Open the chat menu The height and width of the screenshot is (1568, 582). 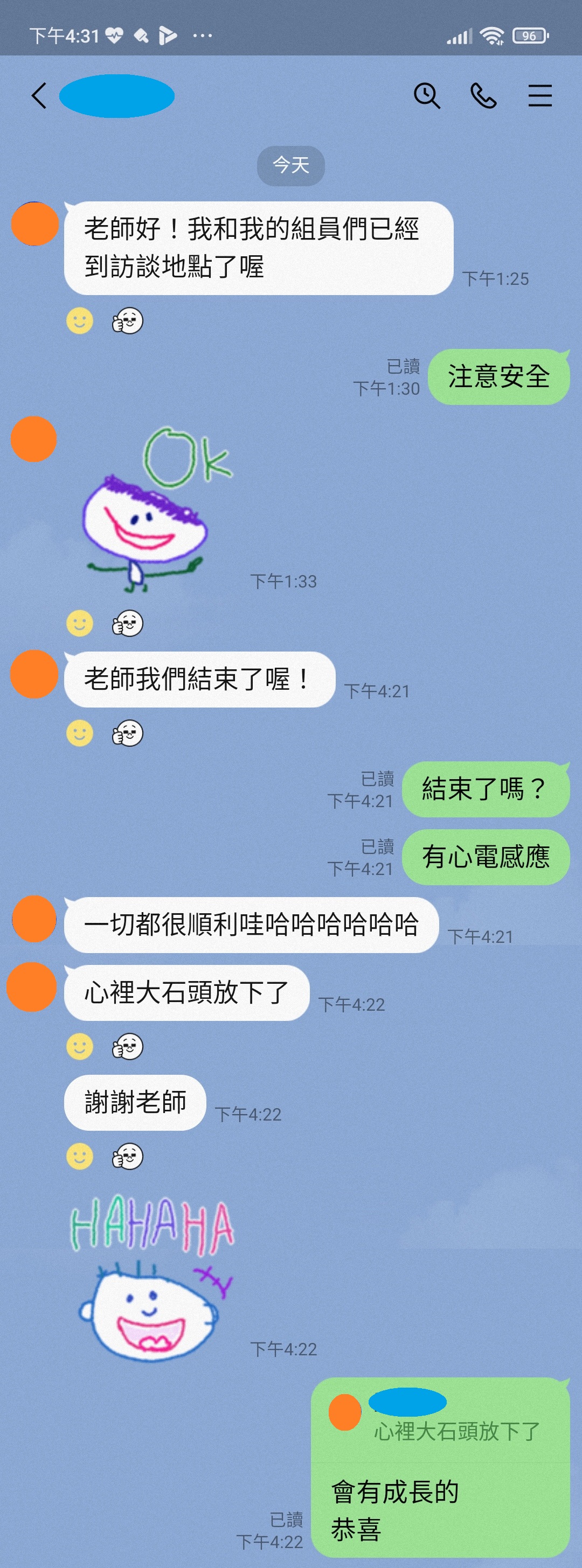tap(540, 95)
